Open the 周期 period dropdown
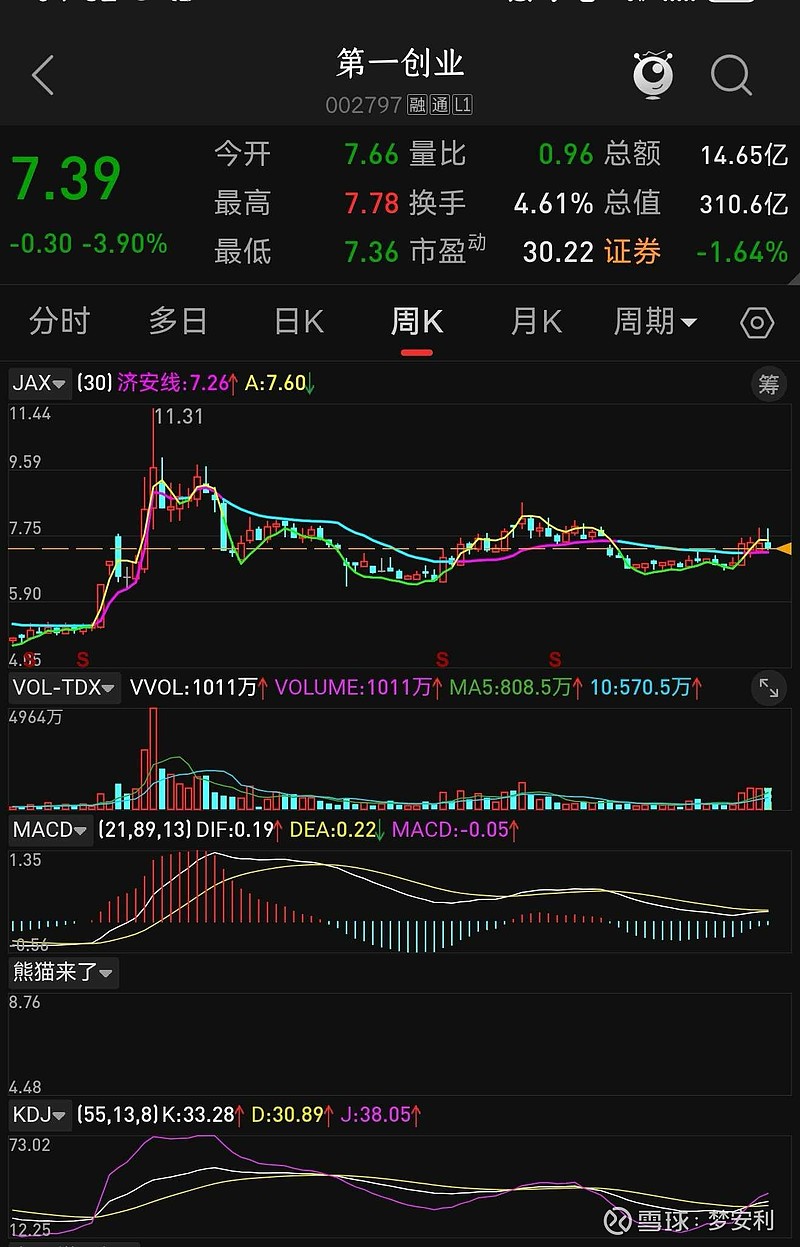The image size is (800, 1247). point(654,321)
